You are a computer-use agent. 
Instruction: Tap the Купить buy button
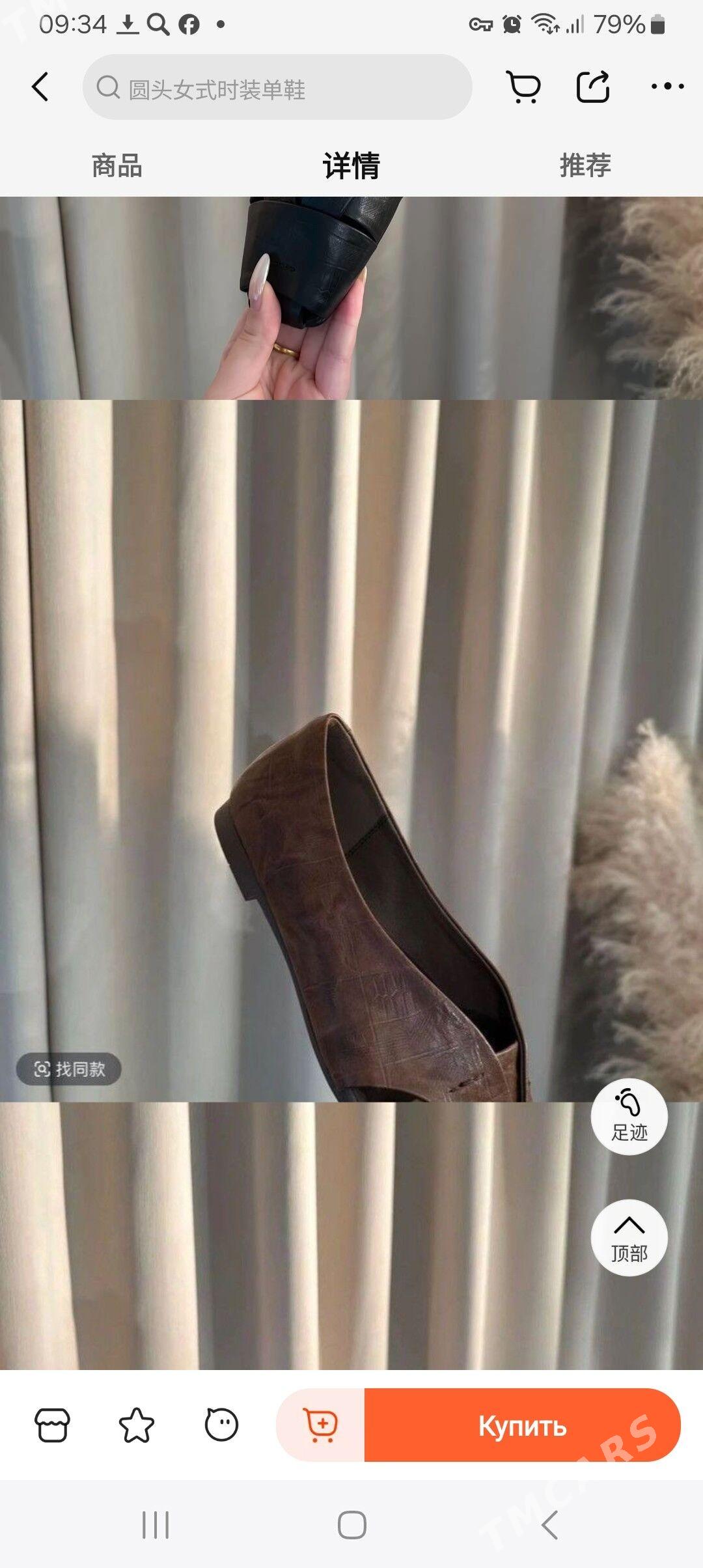click(522, 1425)
